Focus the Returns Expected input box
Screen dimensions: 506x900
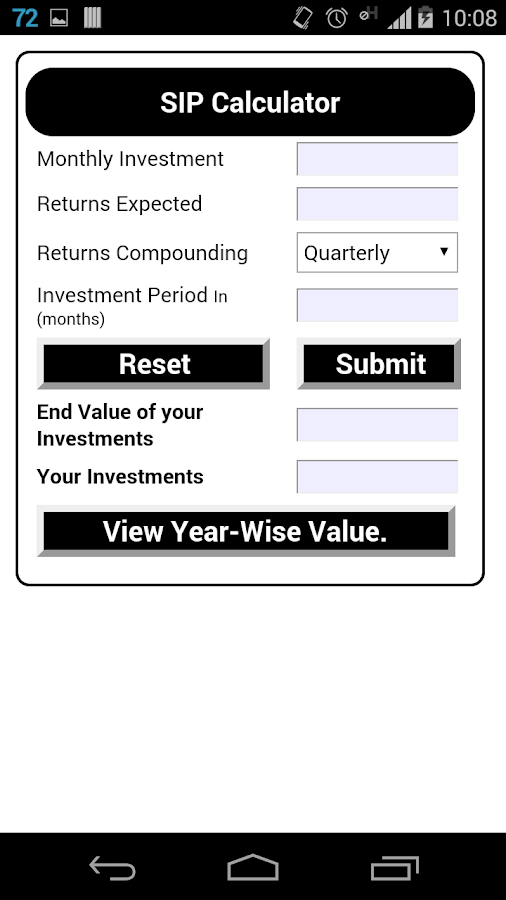[377, 204]
